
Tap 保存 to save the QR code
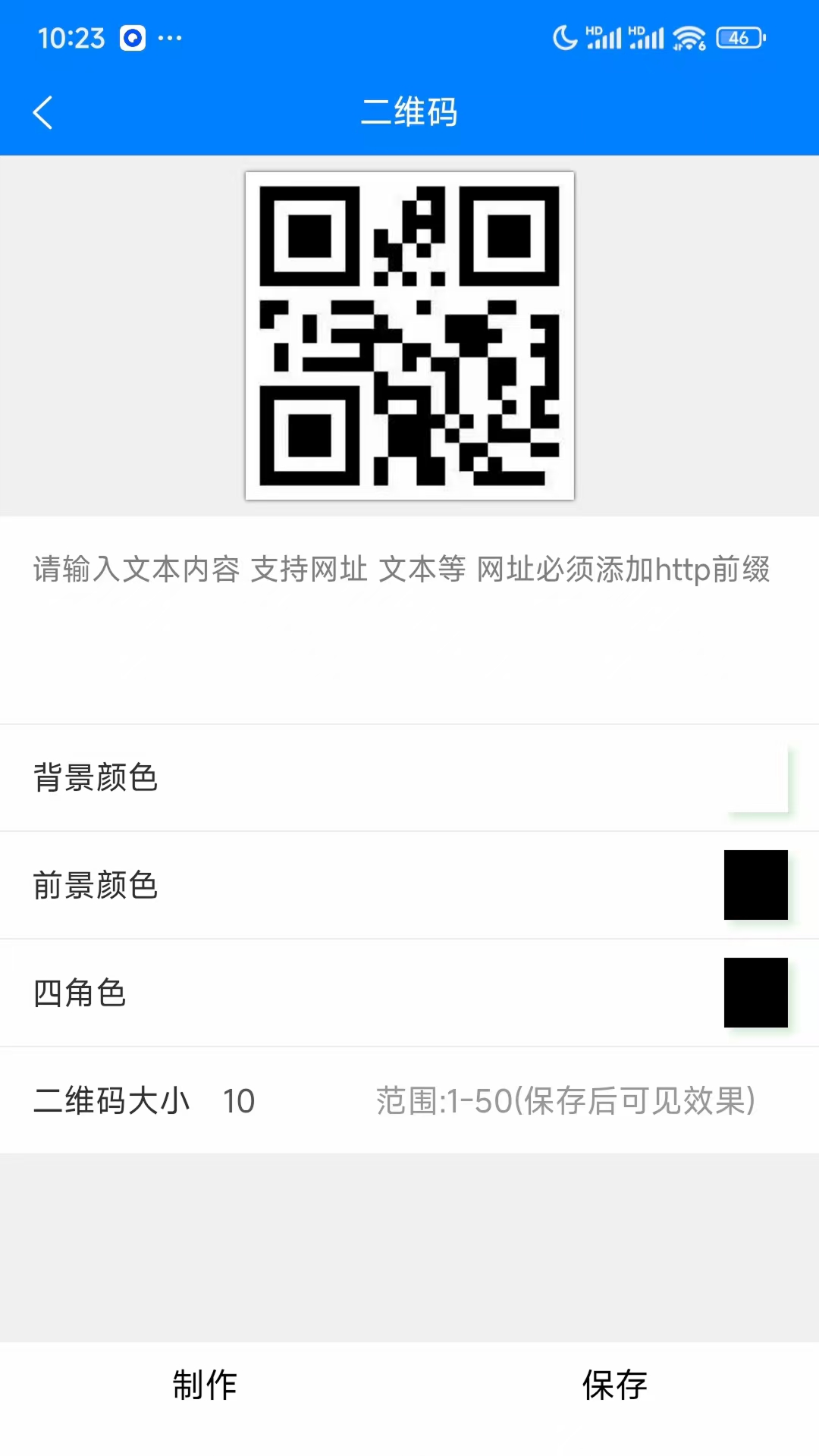pos(614,1385)
